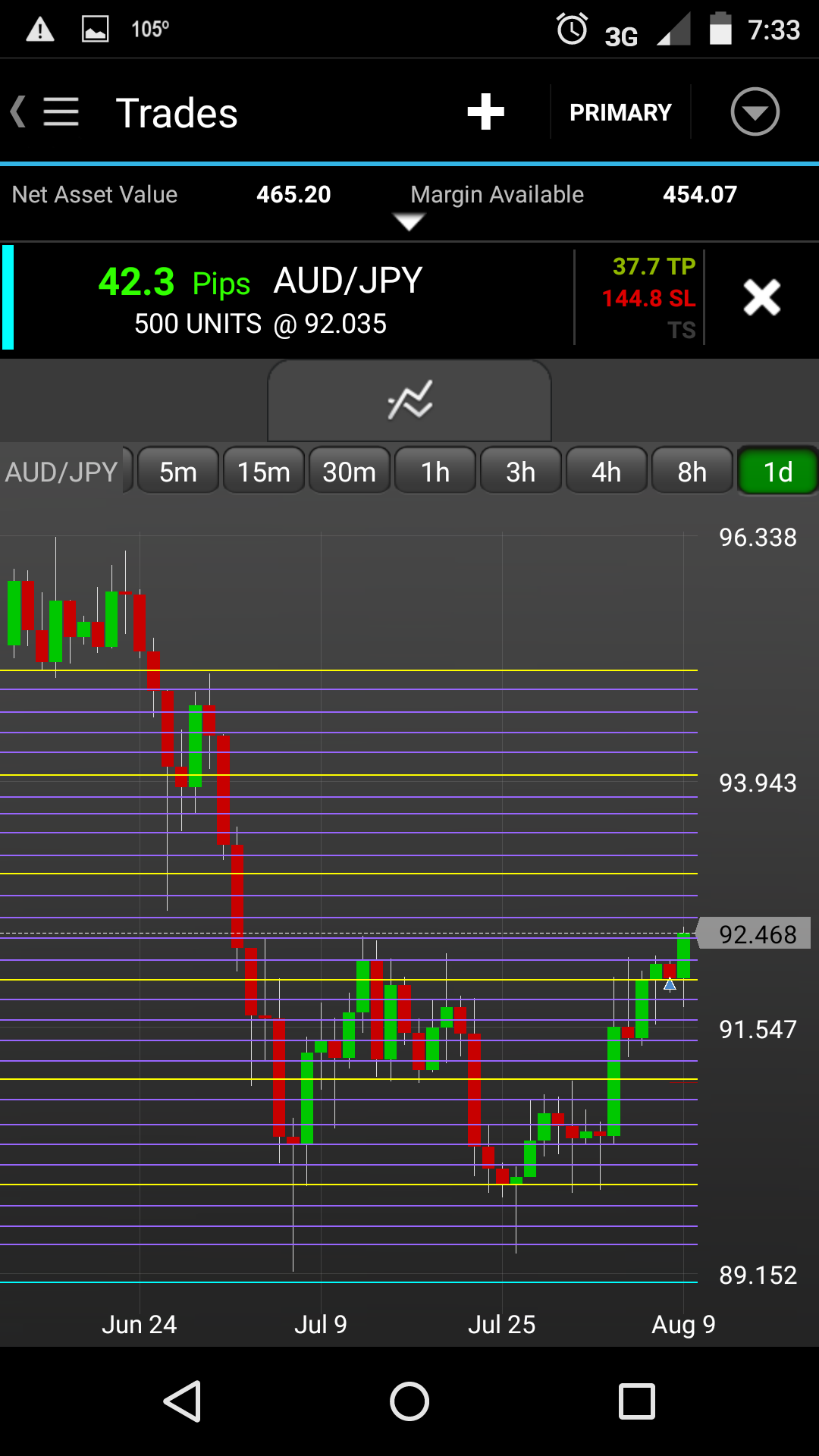Expand the account summary arrow

409,221
